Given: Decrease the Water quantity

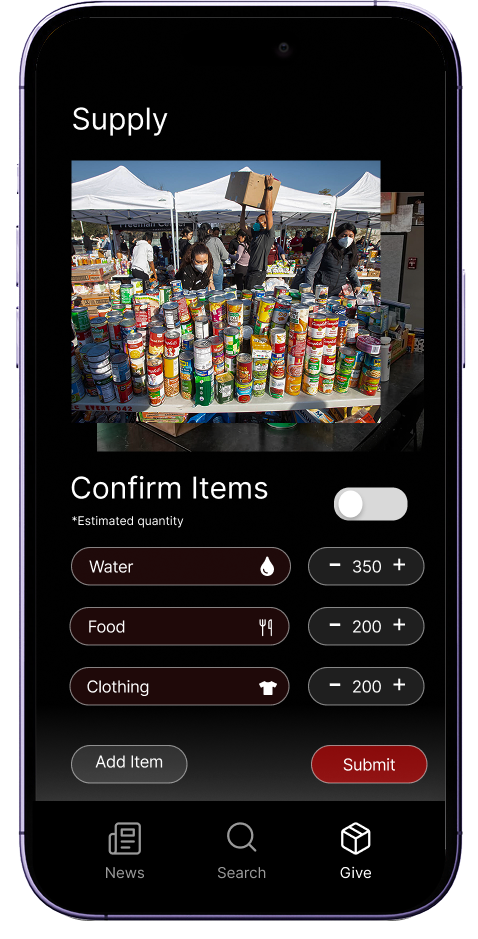Looking at the screenshot, I should (335, 565).
